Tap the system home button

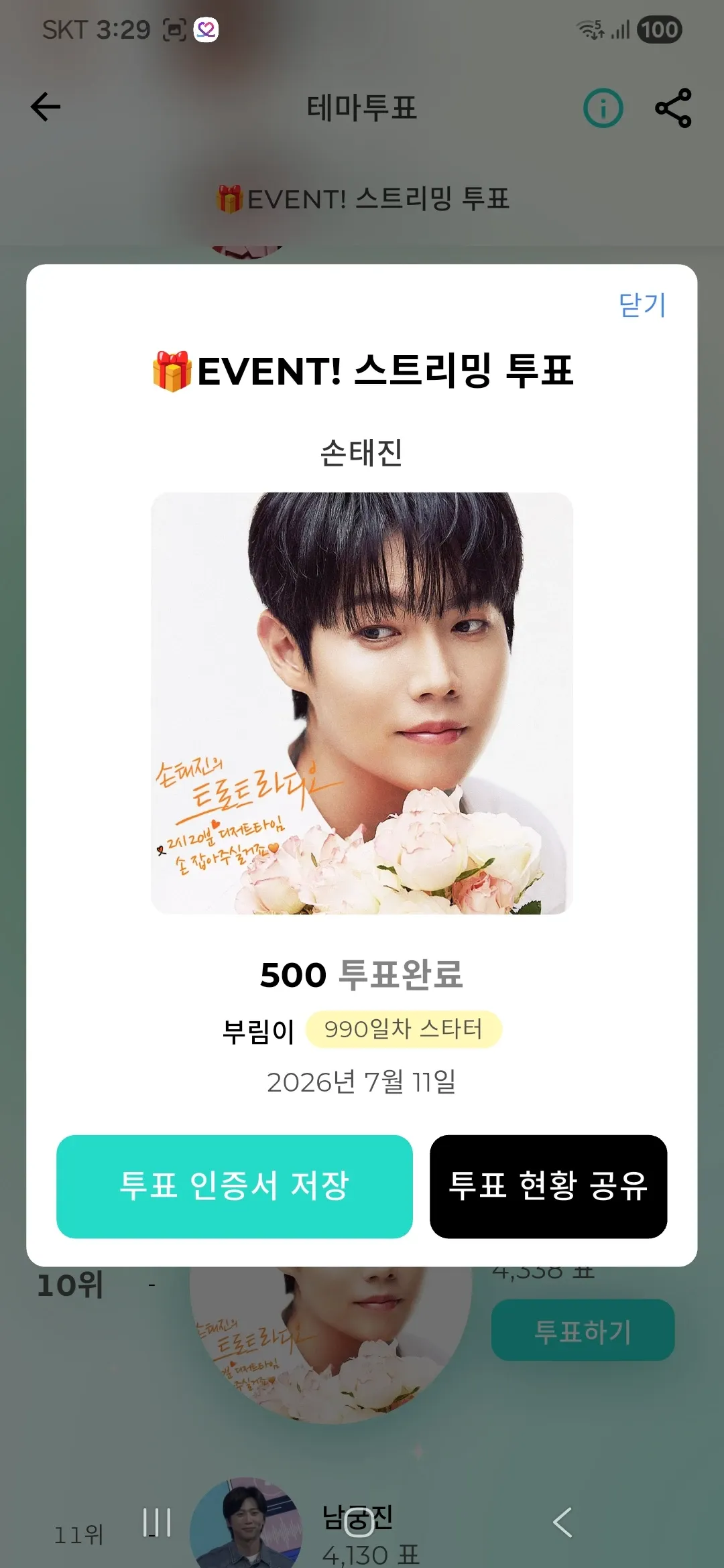pyautogui.click(x=360, y=1522)
